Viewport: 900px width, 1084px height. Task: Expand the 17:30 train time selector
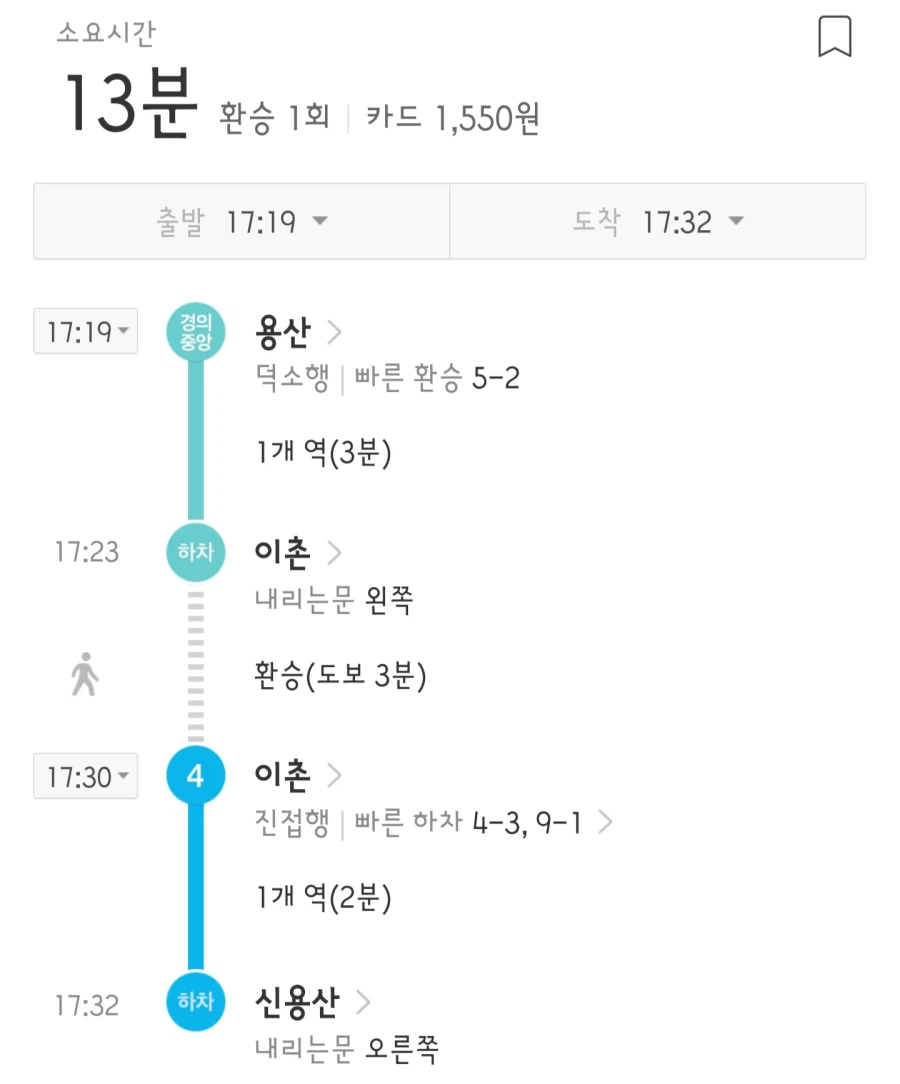click(85, 775)
